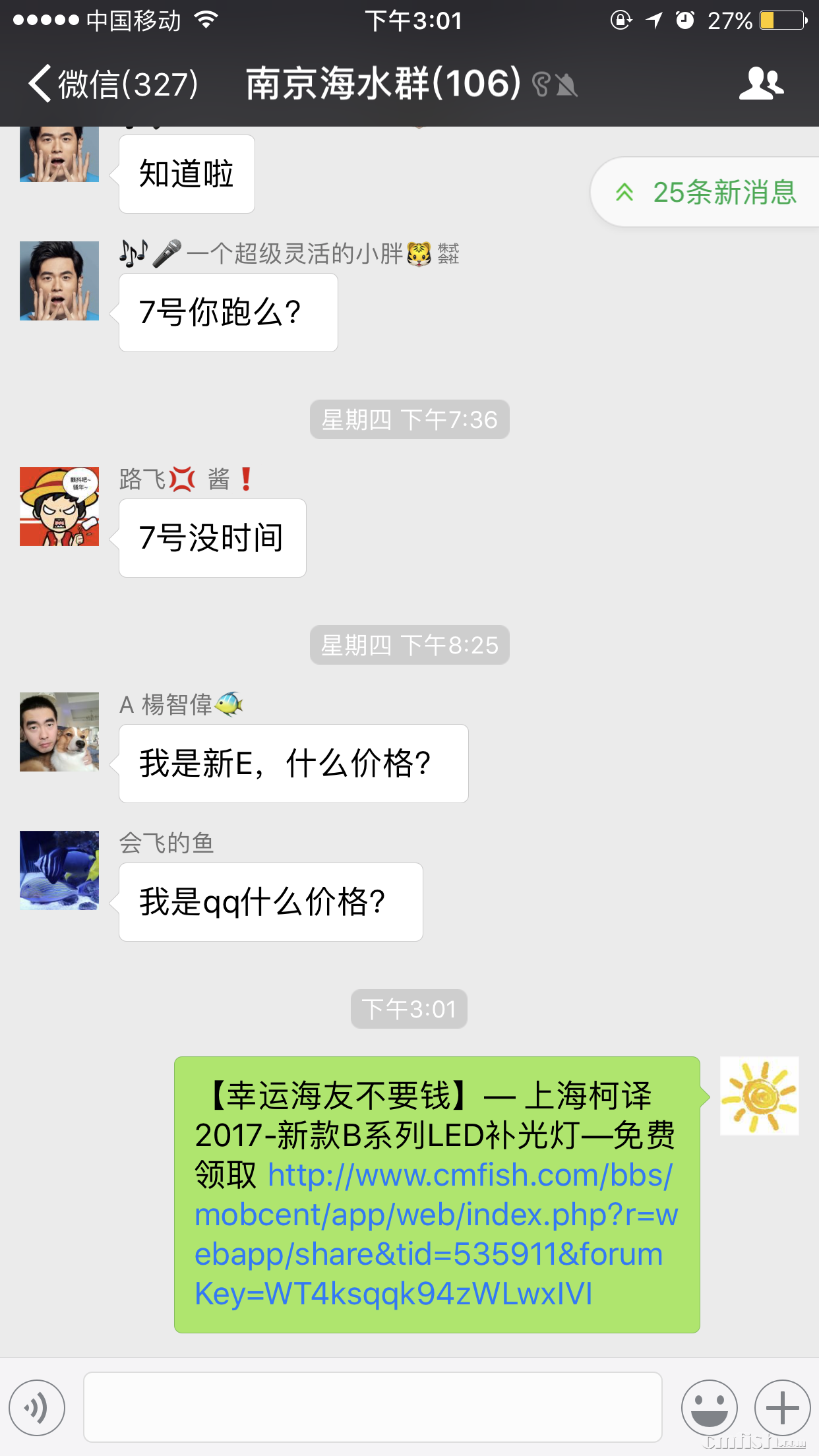Tap the message text input field
This screenshot has height=1456, width=819.
coord(373,1407)
